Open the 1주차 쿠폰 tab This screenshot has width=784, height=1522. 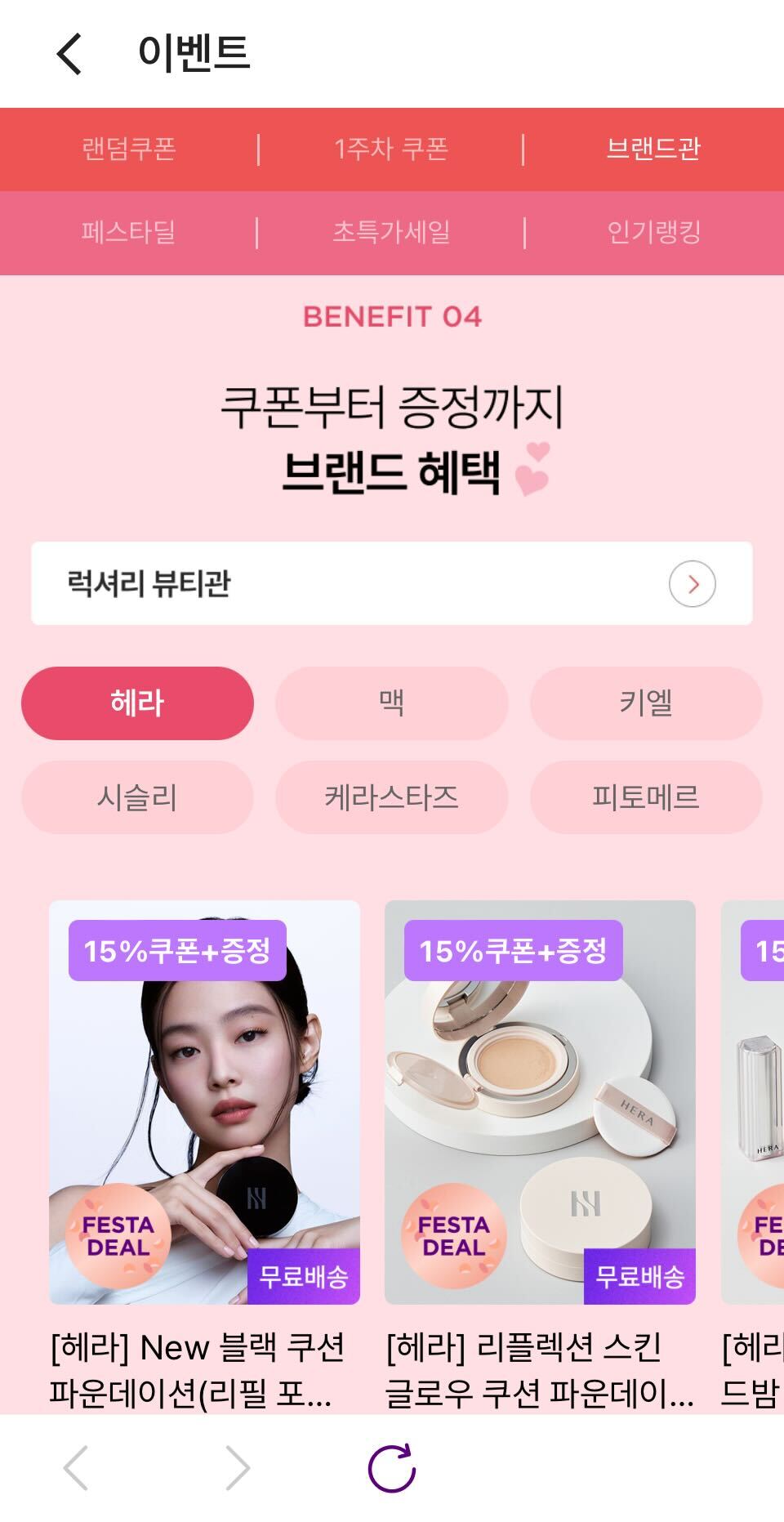coord(391,149)
